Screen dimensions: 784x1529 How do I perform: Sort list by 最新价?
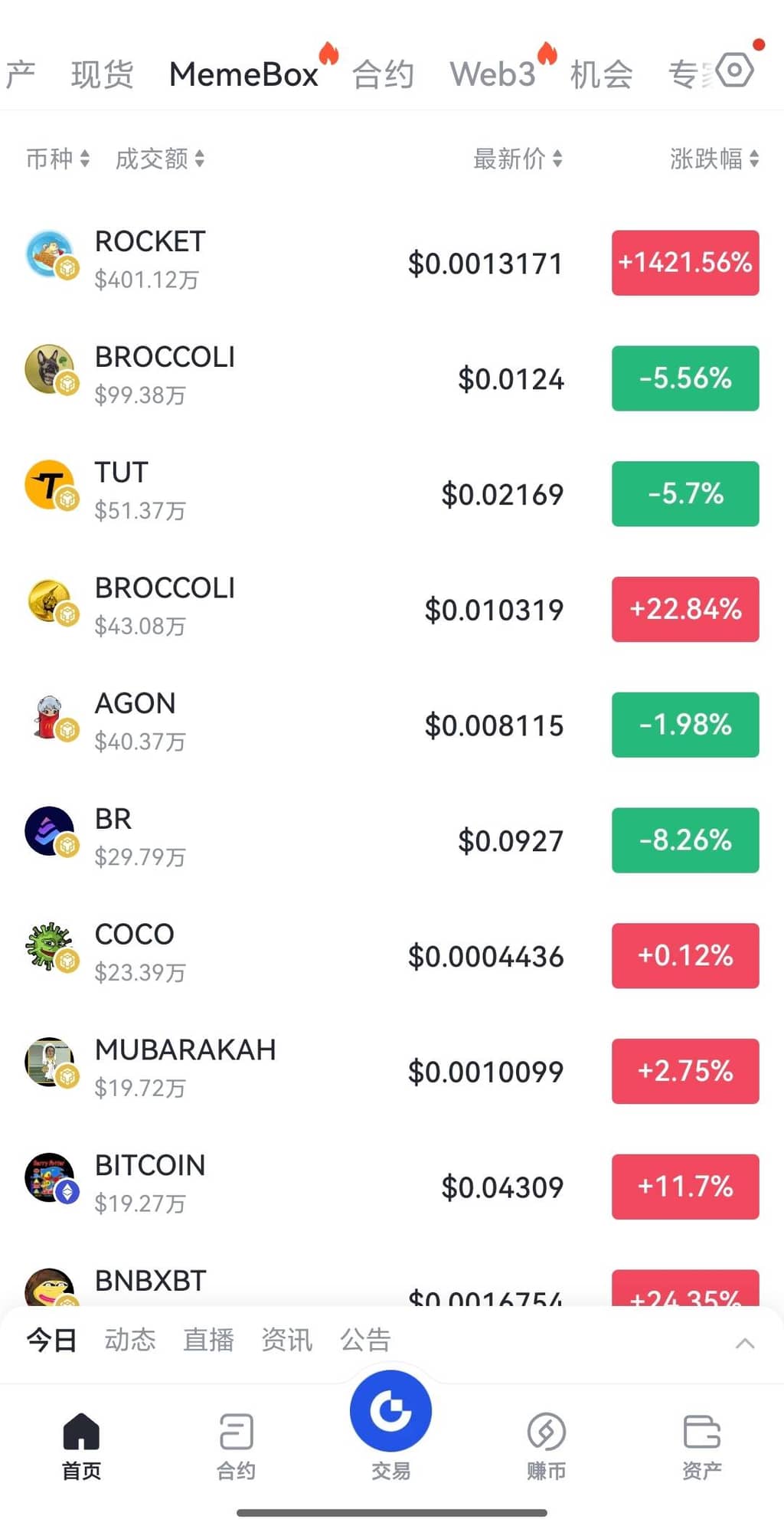pos(518,159)
